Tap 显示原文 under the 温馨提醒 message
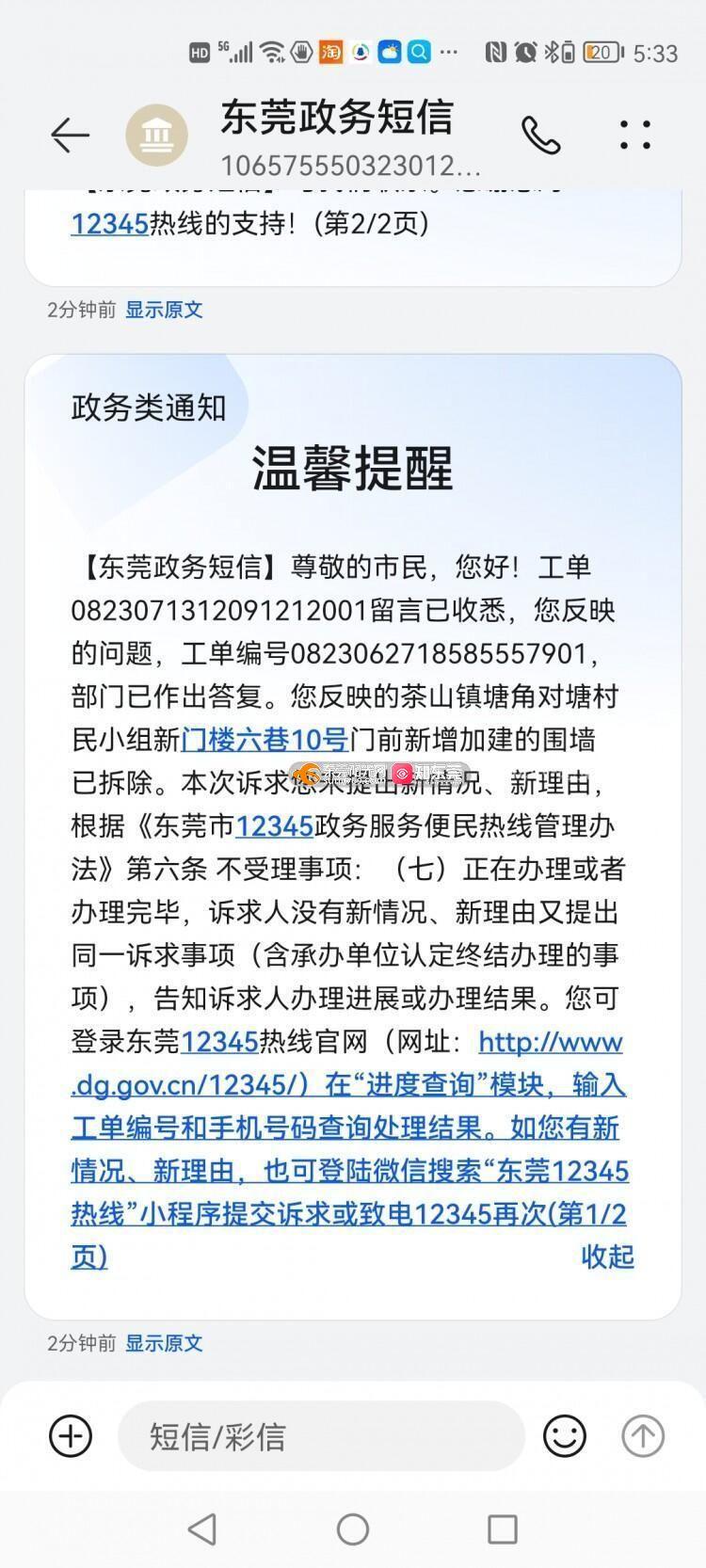 [x=164, y=1343]
